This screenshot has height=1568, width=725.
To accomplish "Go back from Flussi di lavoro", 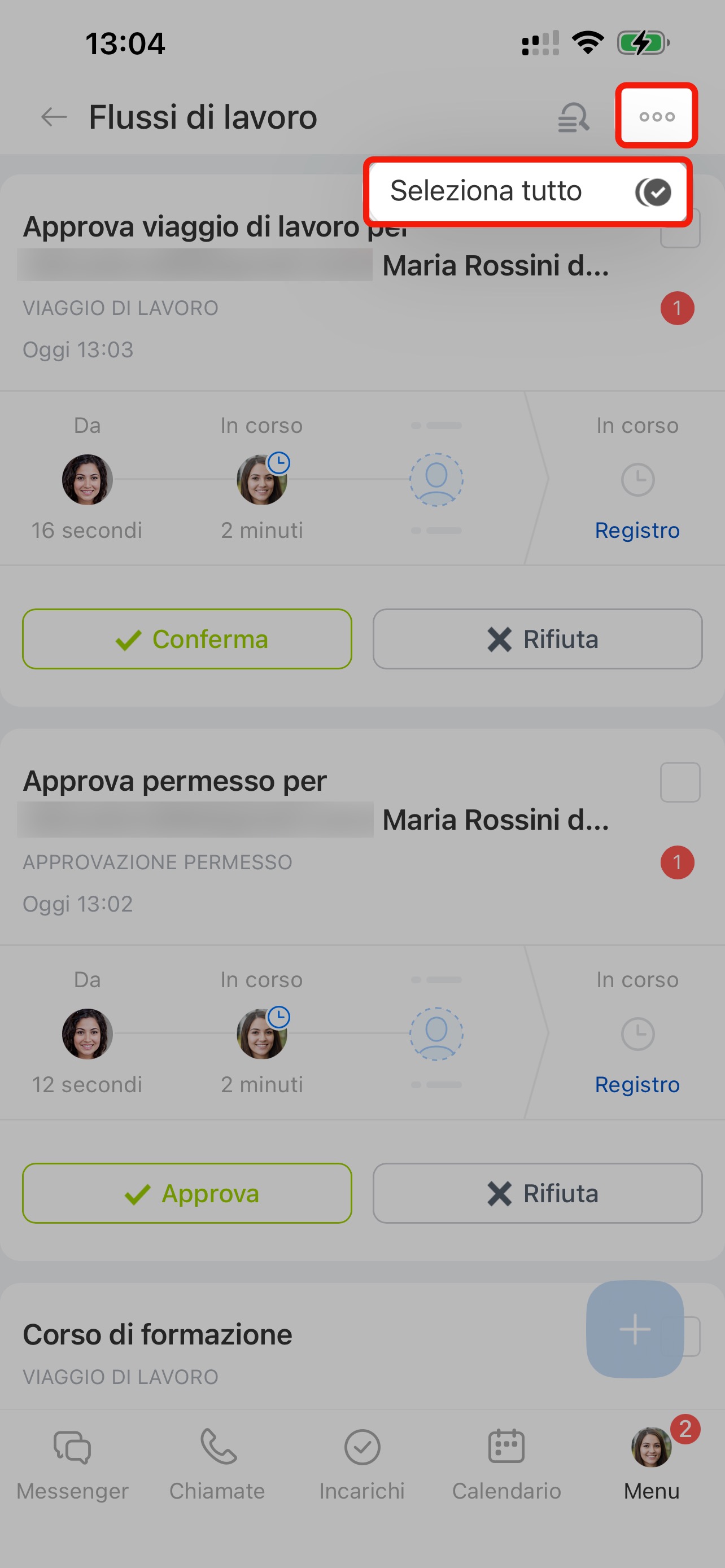I will pos(54,117).
